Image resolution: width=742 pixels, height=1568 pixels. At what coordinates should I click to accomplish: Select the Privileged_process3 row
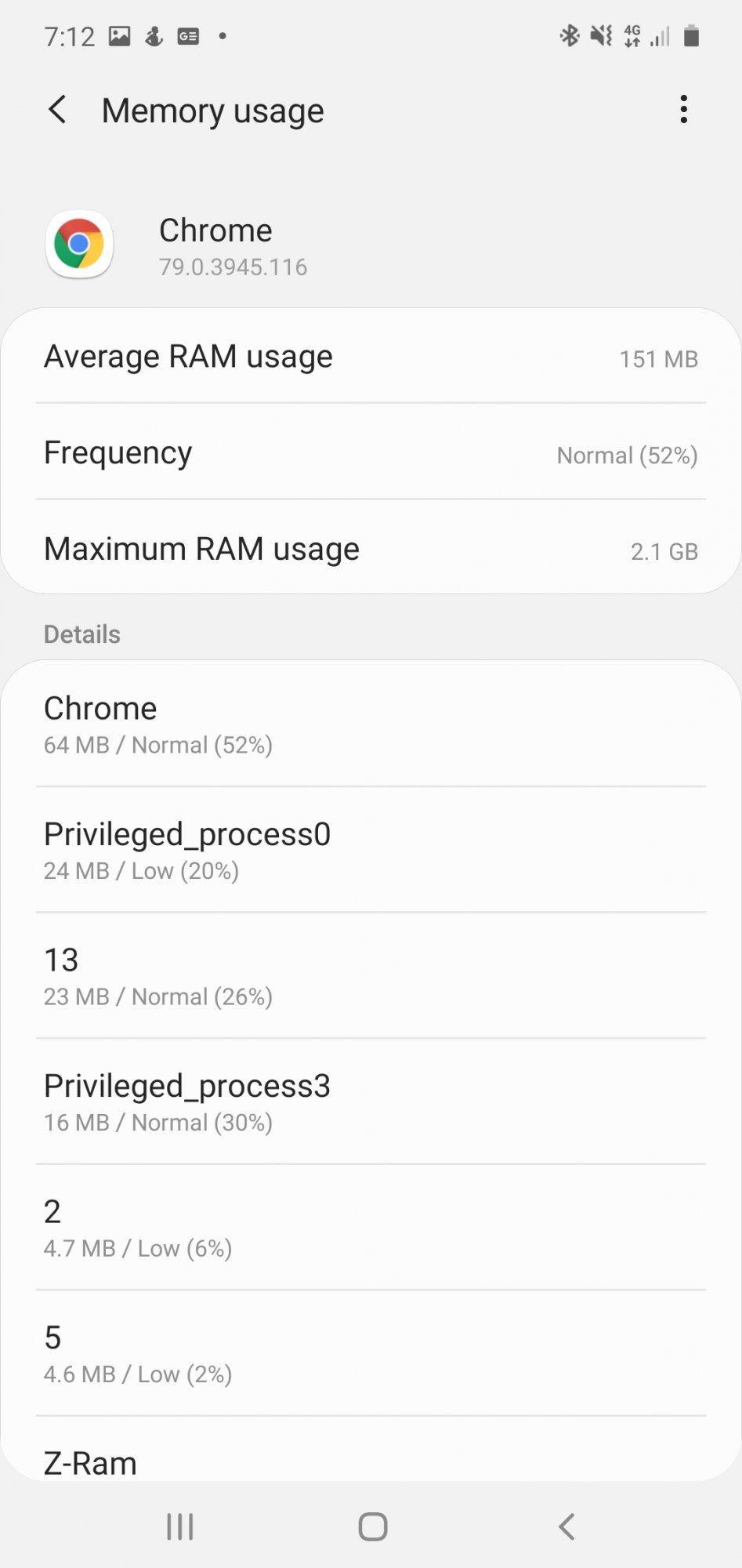(x=371, y=1102)
